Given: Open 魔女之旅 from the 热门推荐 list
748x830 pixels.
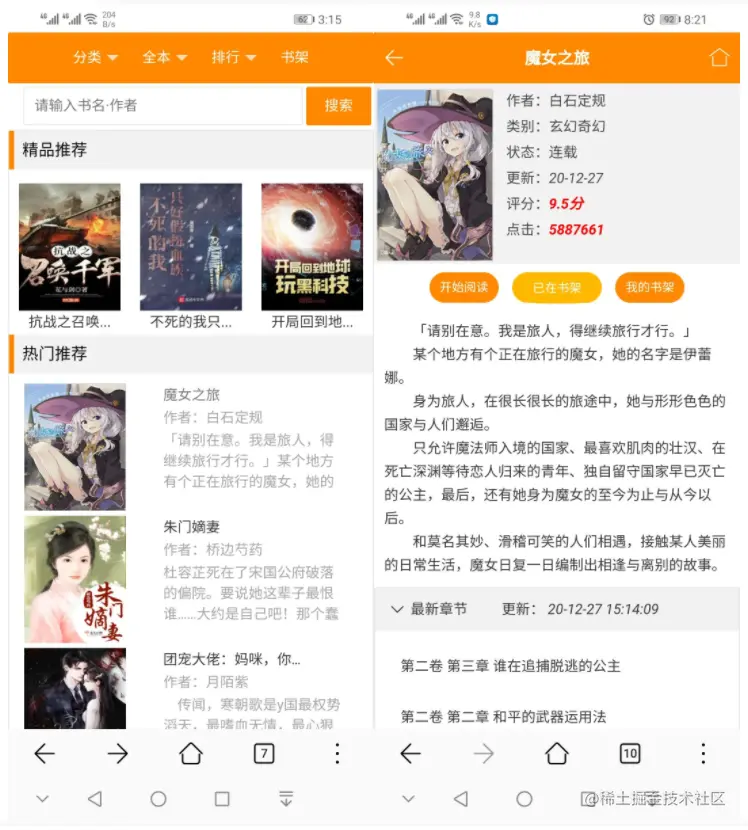Looking at the screenshot, I should click(x=191, y=394).
